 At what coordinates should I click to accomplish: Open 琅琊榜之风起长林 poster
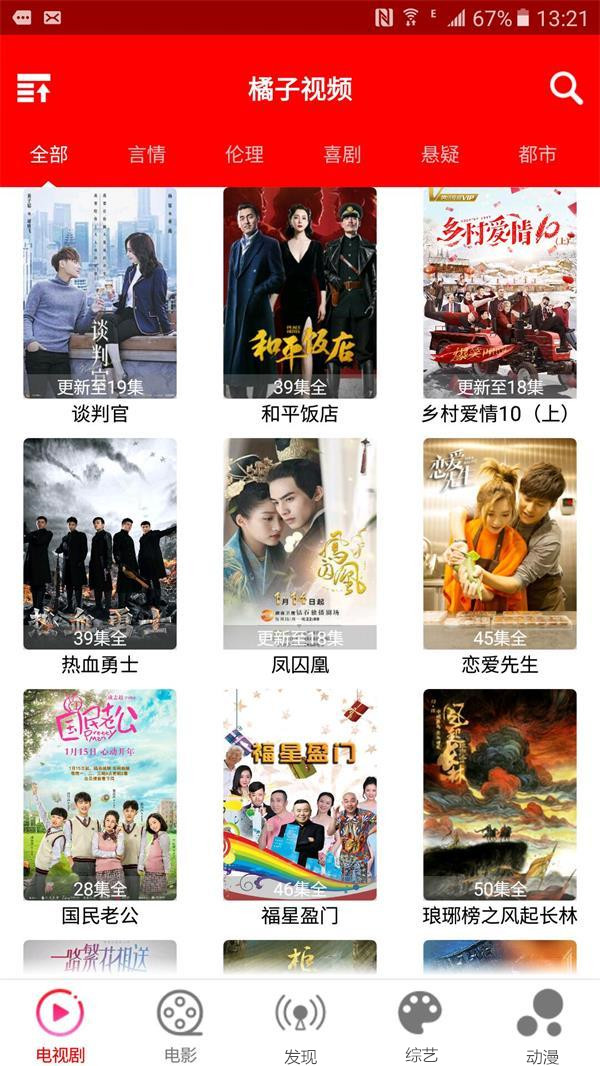[x=499, y=795]
